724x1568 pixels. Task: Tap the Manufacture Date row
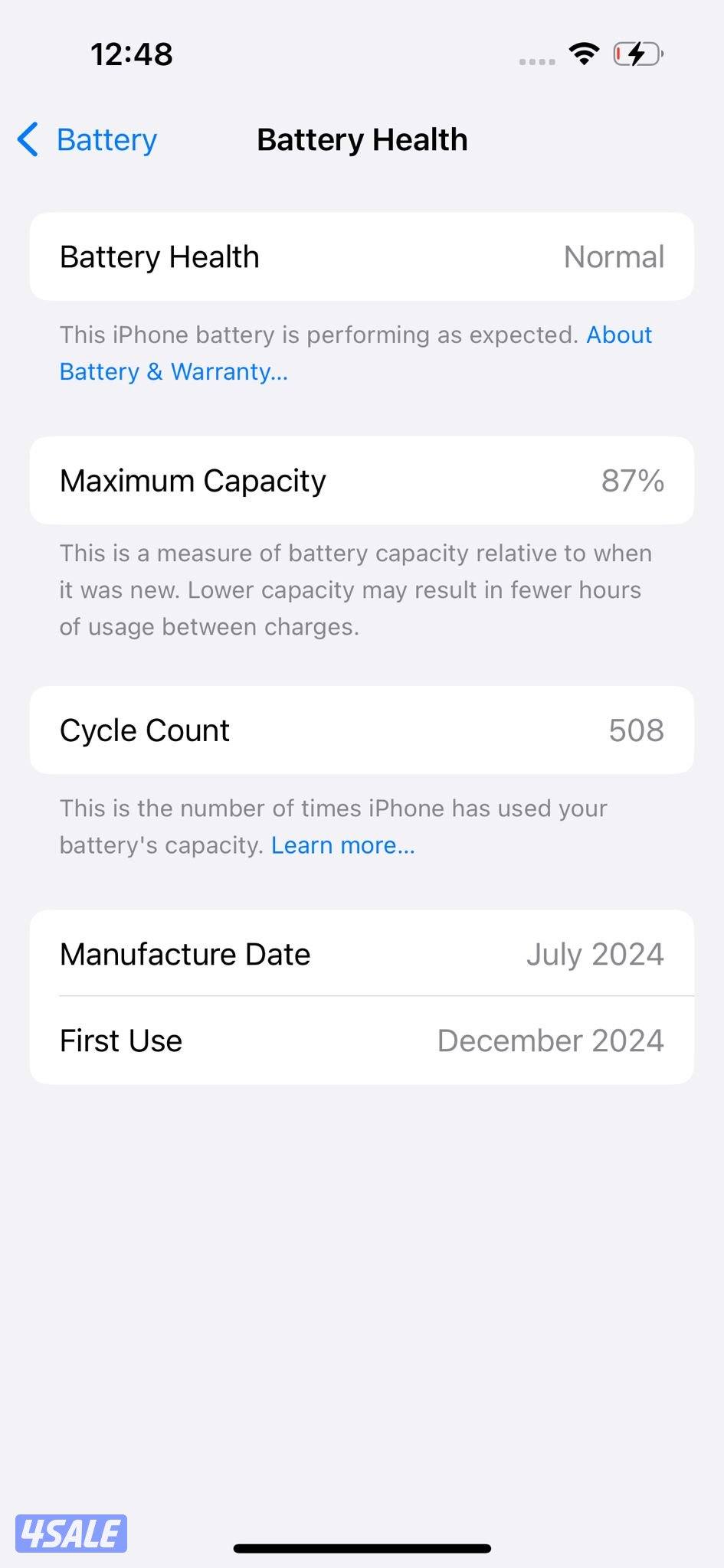tap(362, 954)
